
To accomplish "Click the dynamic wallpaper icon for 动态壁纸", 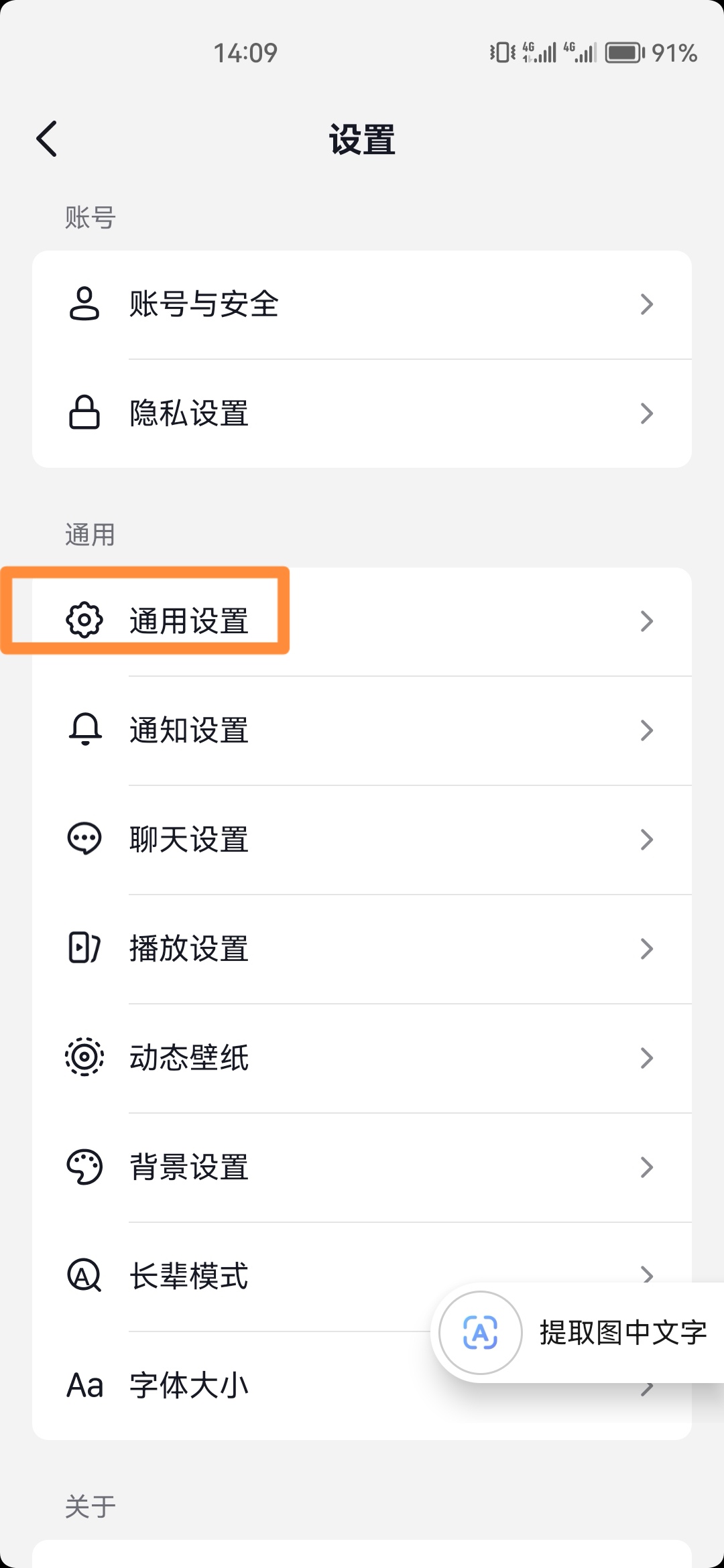I will (84, 1057).
